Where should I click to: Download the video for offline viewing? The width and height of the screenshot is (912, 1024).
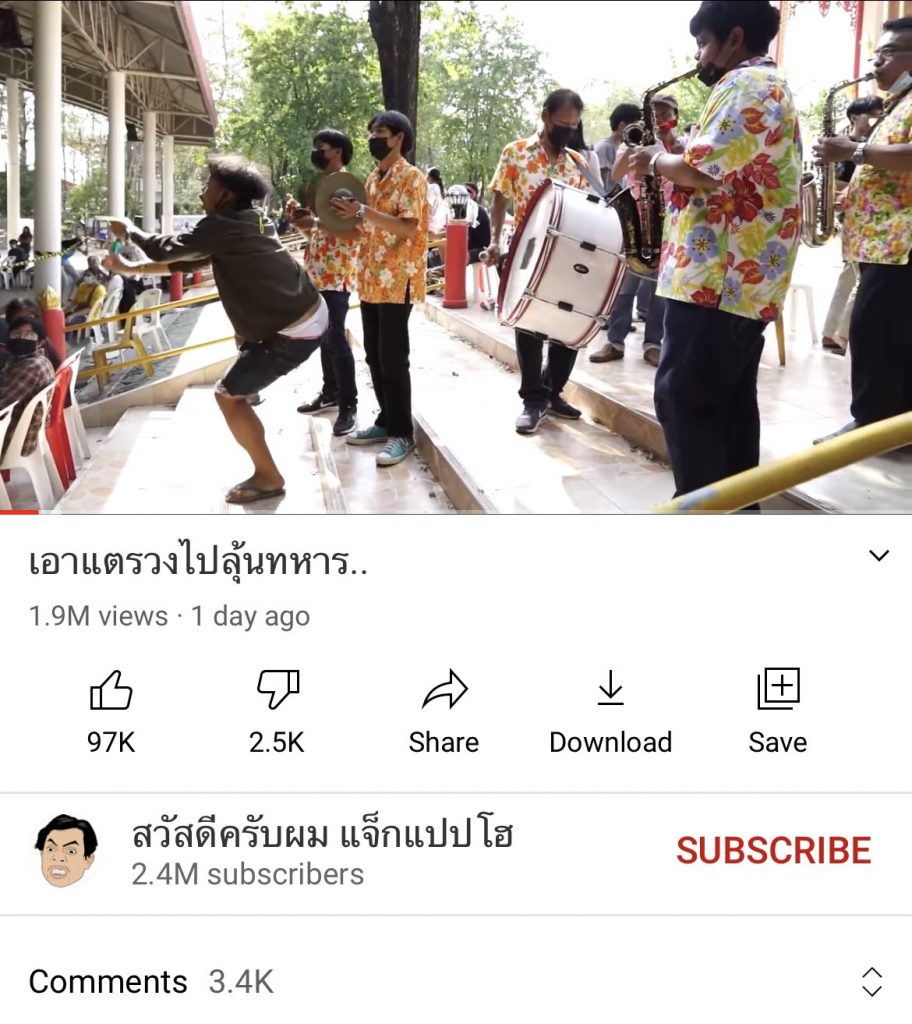610,690
